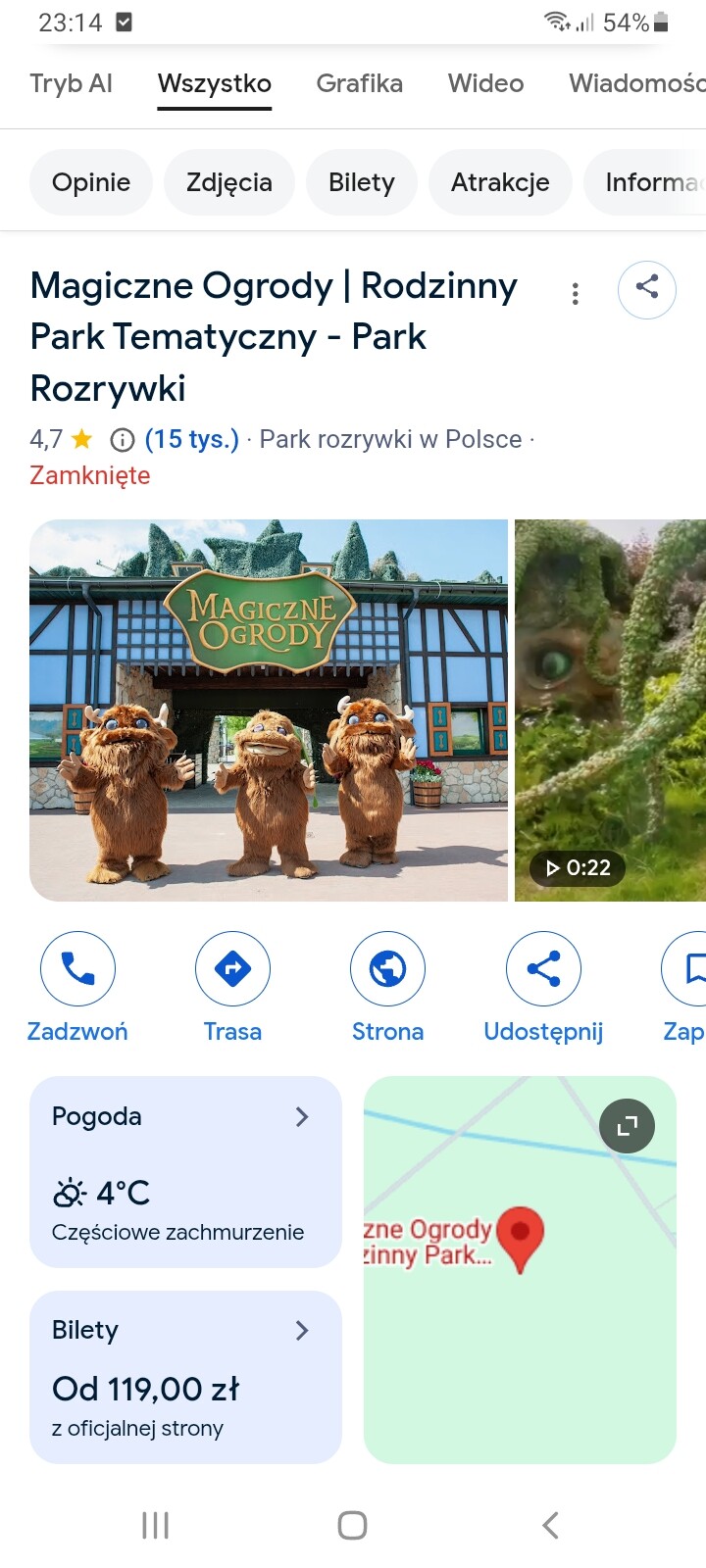Select the Opinie chip

(91, 182)
